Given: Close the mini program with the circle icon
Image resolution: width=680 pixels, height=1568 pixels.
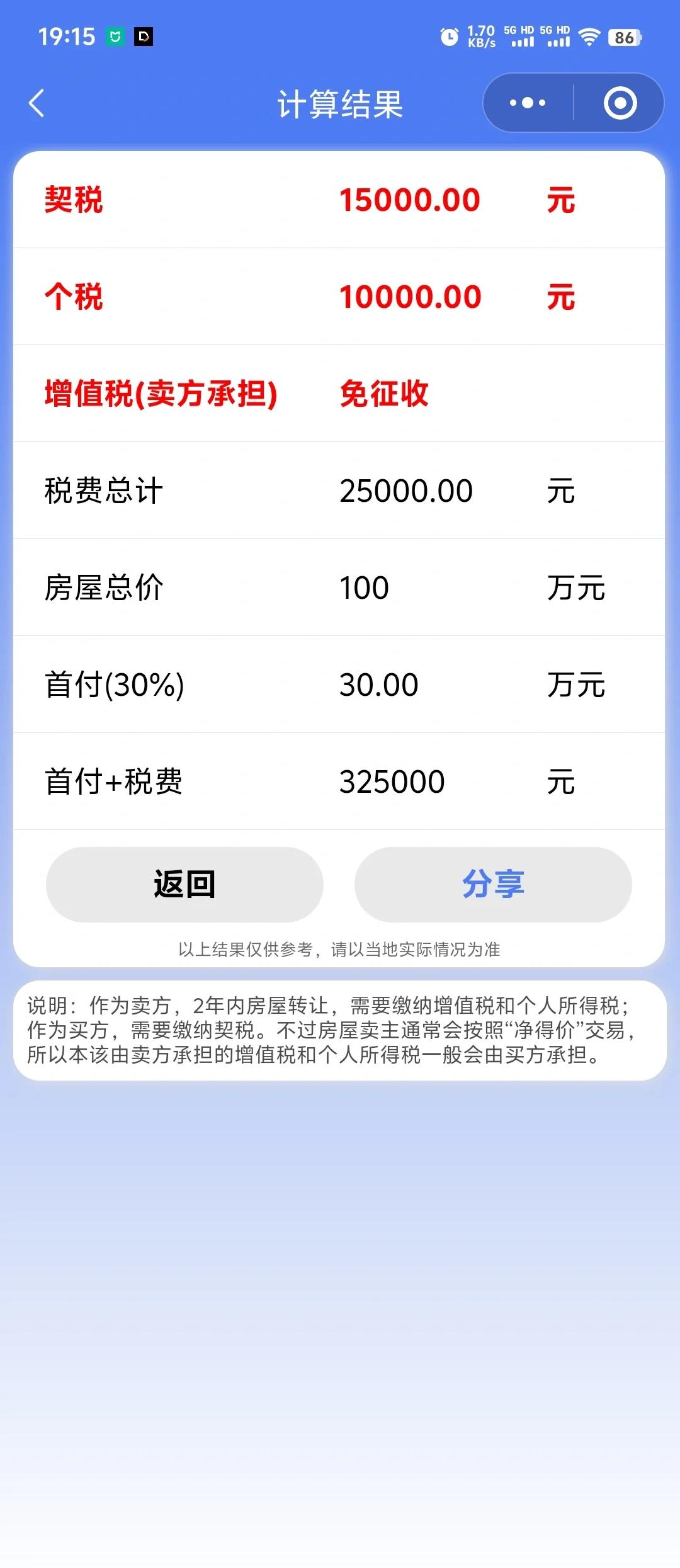Looking at the screenshot, I should (620, 103).
